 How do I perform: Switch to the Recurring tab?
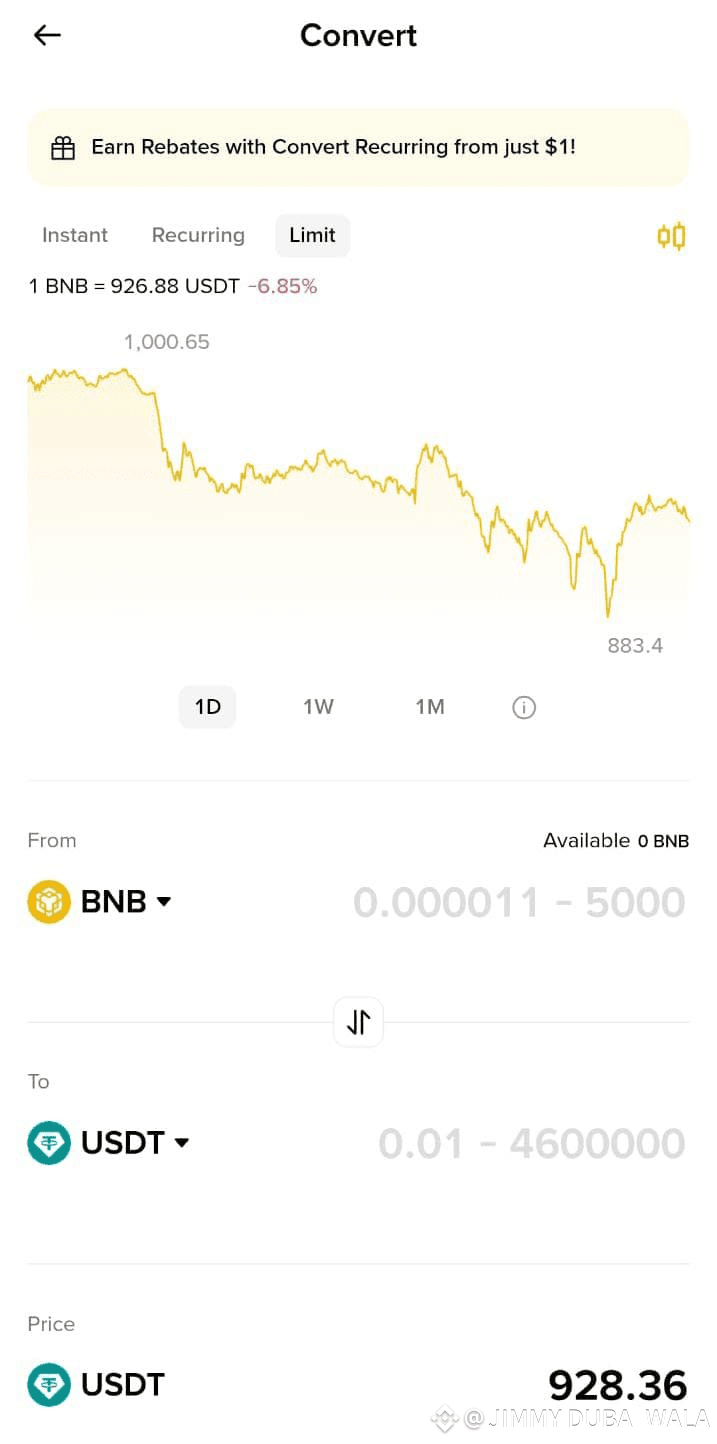pos(198,236)
